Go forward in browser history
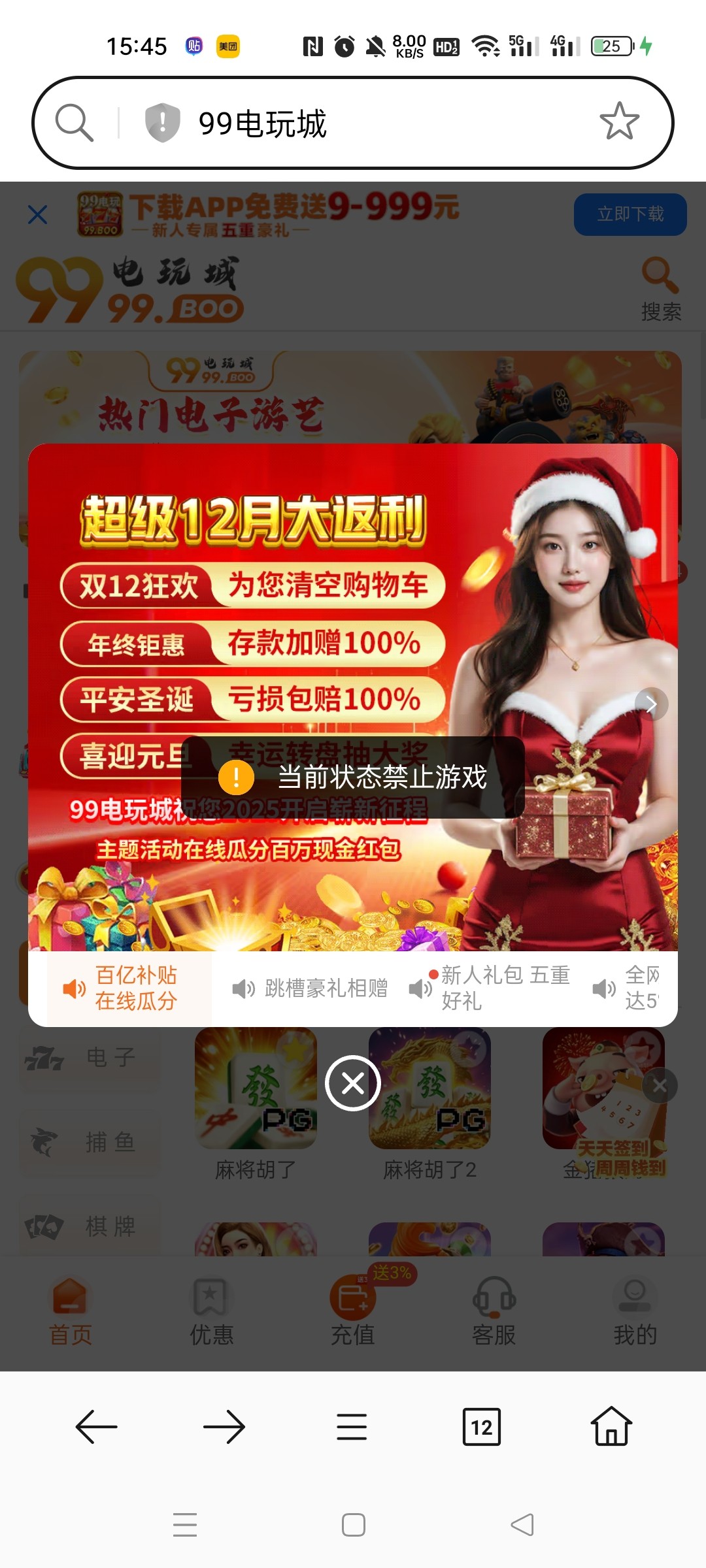706x1568 pixels. click(224, 1426)
